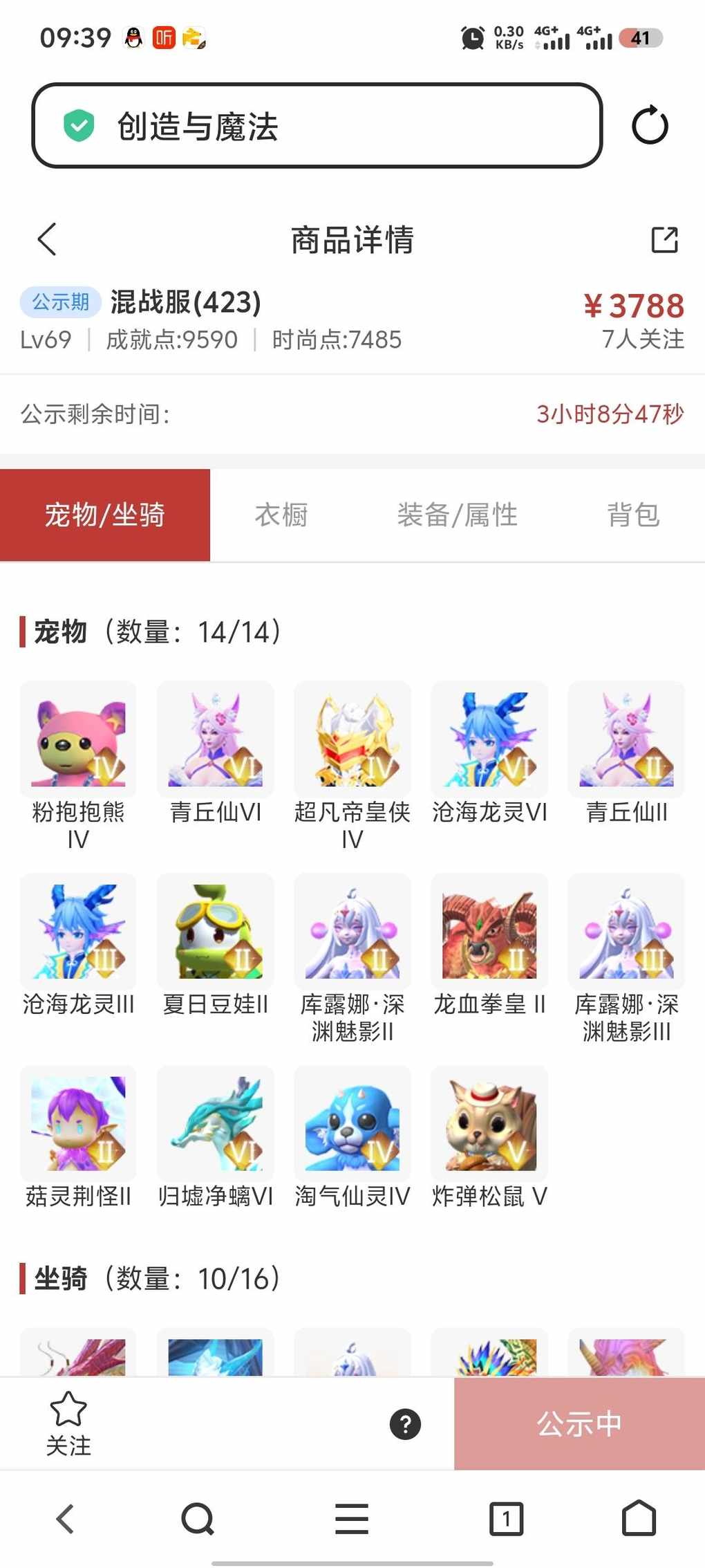Screen dimensions: 705x1568
Task: View the 归墟净螭VI pet
Action: (x=216, y=1125)
